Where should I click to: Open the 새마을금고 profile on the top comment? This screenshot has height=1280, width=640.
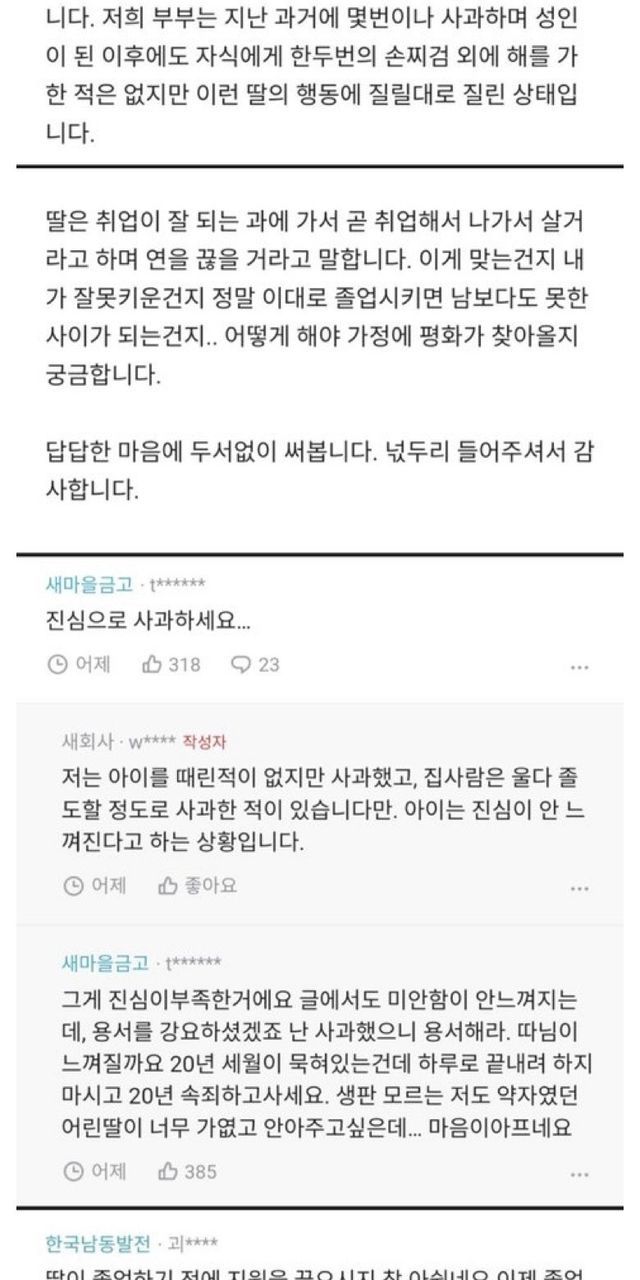(89, 585)
